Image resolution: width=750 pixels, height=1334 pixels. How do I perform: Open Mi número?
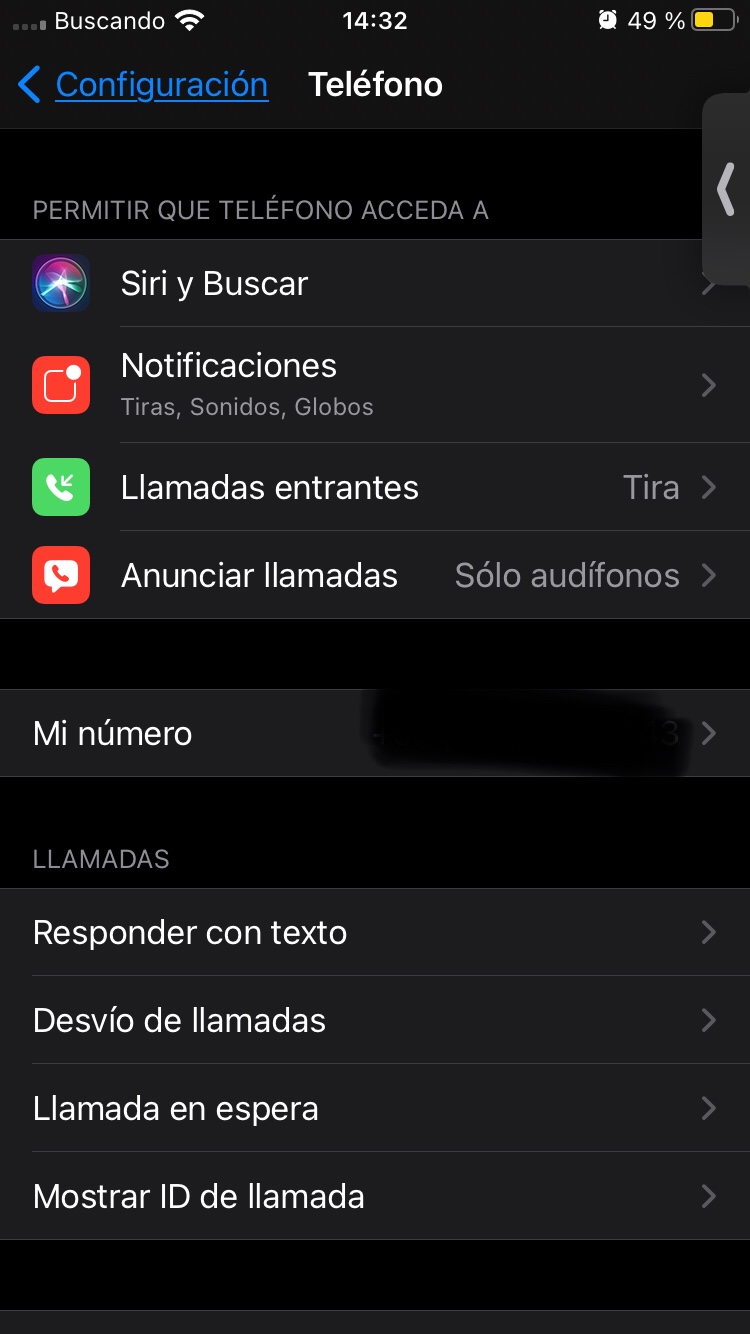tap(375, 733)
